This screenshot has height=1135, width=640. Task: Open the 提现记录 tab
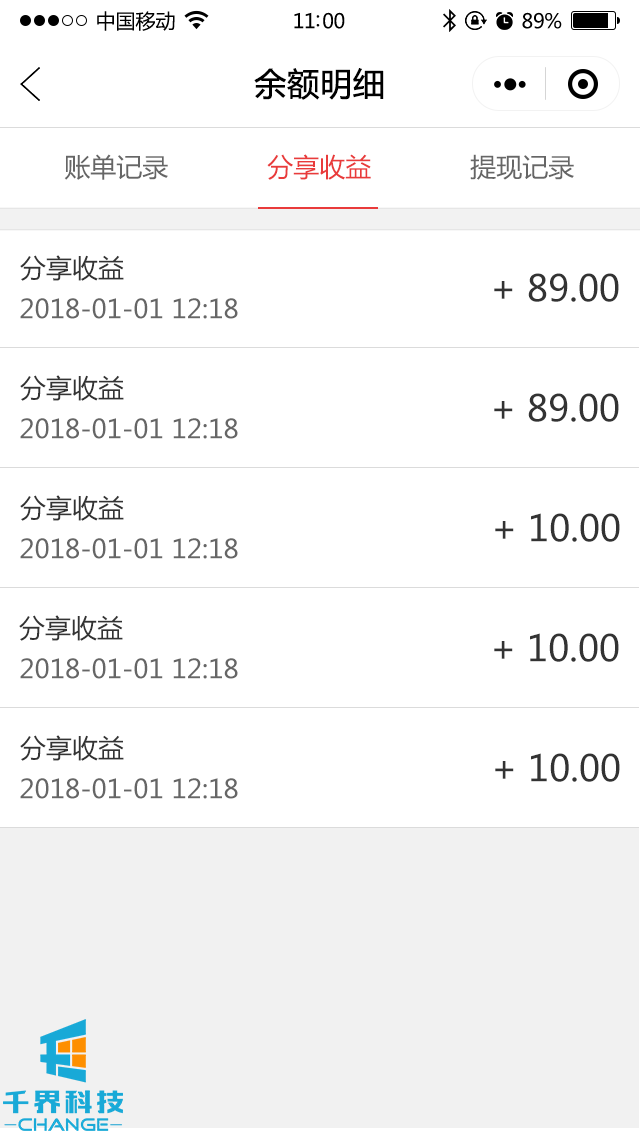click(x=522, y=168)
